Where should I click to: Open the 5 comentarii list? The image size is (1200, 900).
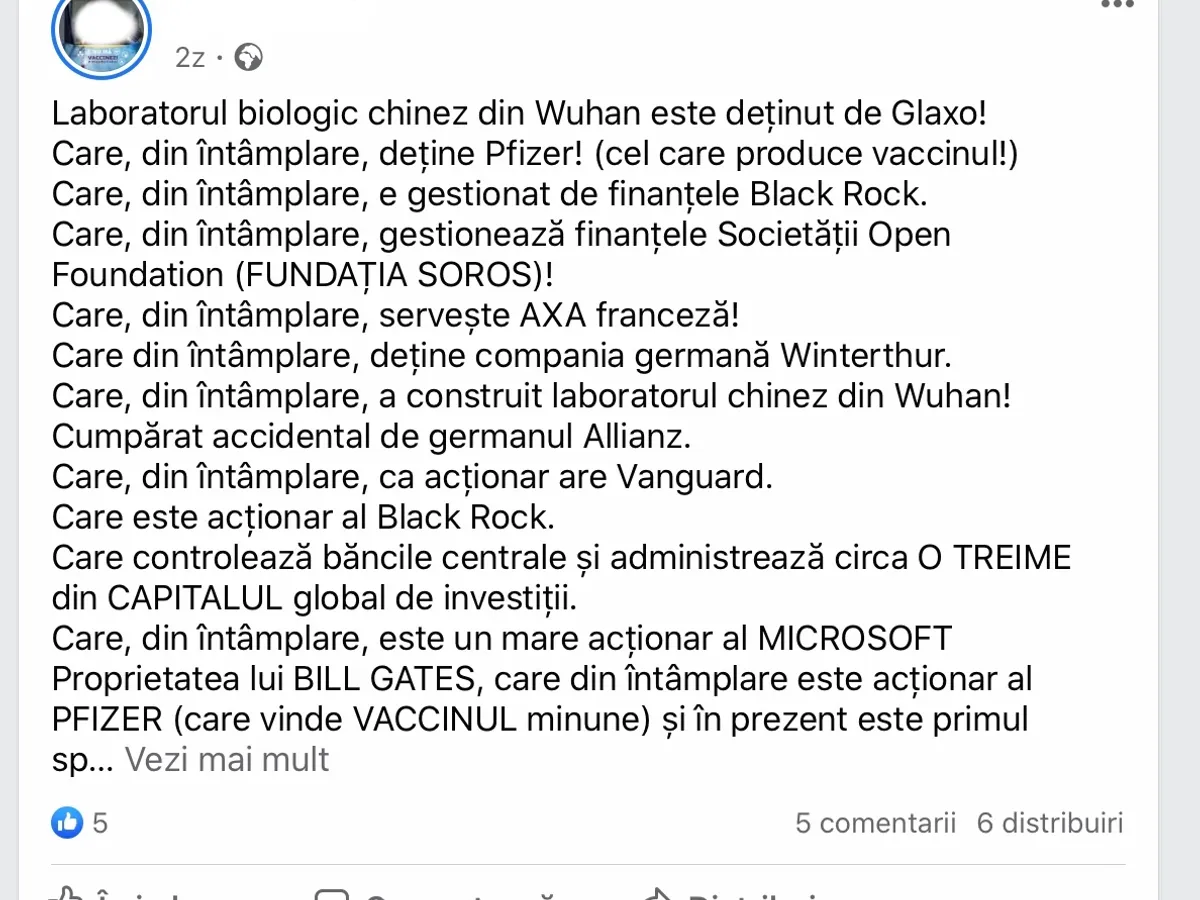pos(875,823)
